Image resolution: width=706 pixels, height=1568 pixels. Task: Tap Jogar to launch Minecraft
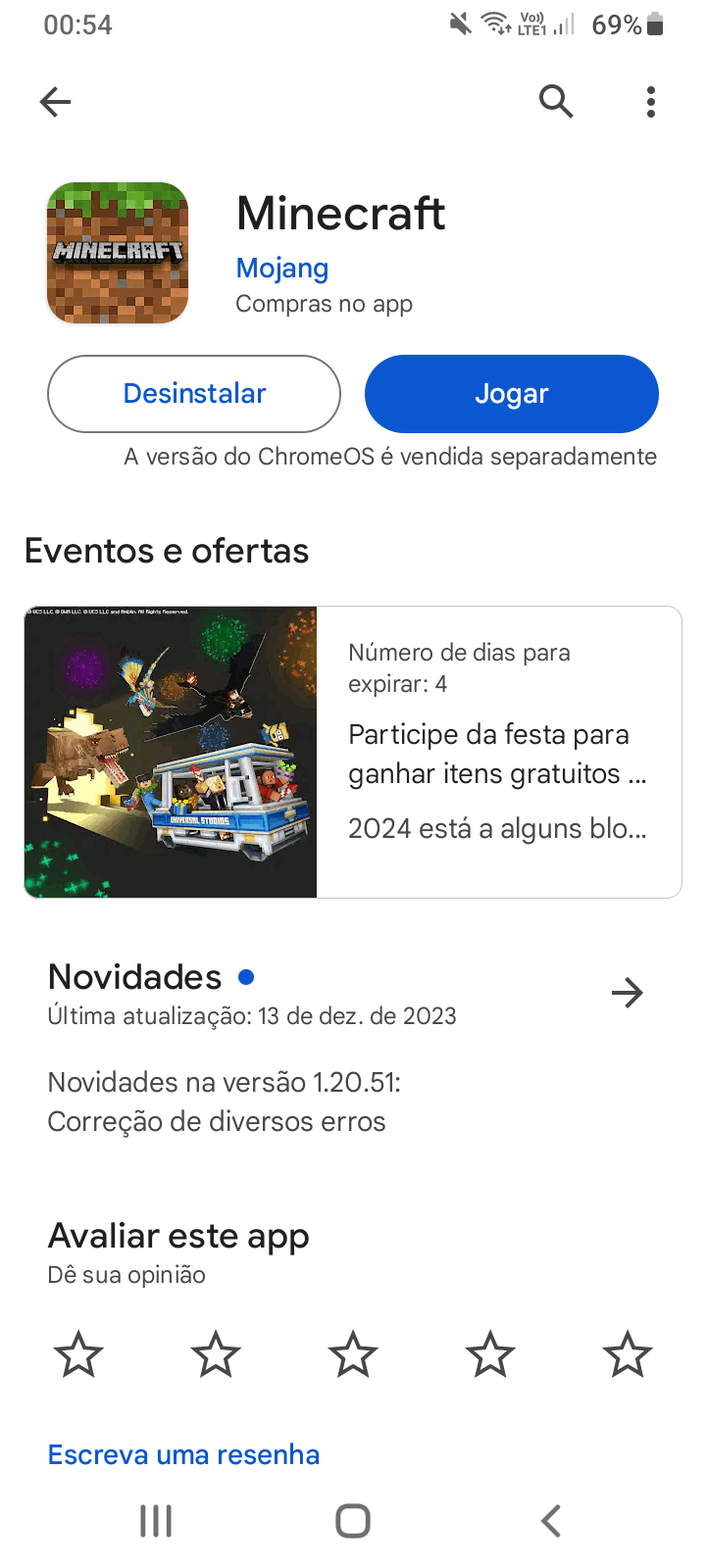pos(512,394)
